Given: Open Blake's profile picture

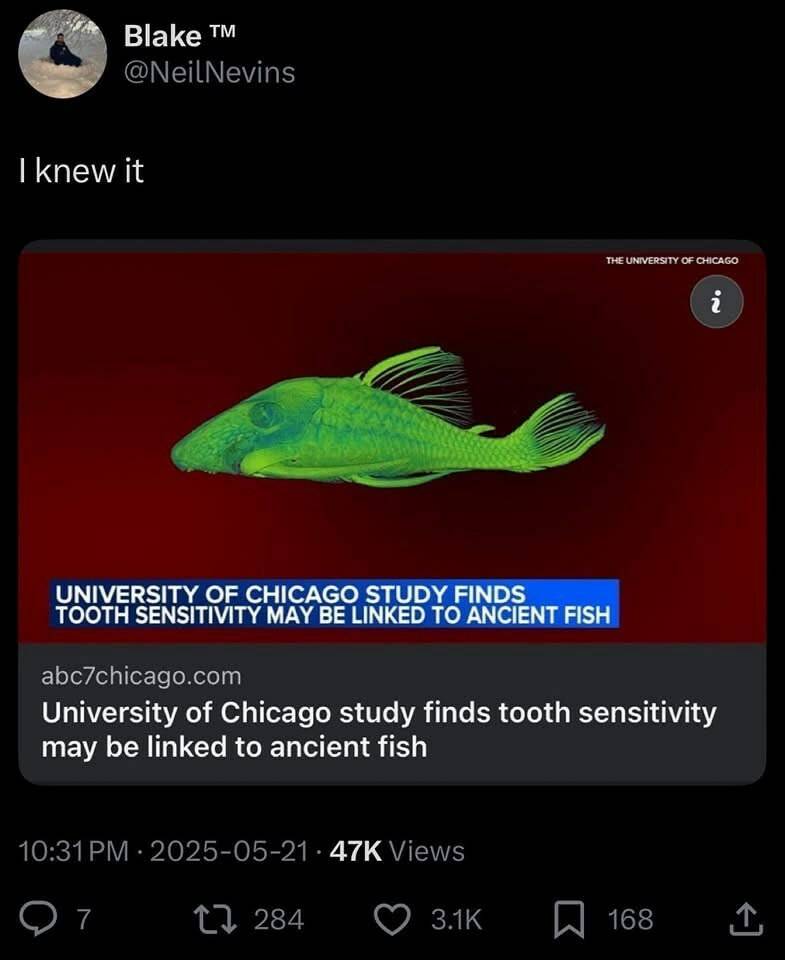Looking at the screenshot, I should click(63, 54).
